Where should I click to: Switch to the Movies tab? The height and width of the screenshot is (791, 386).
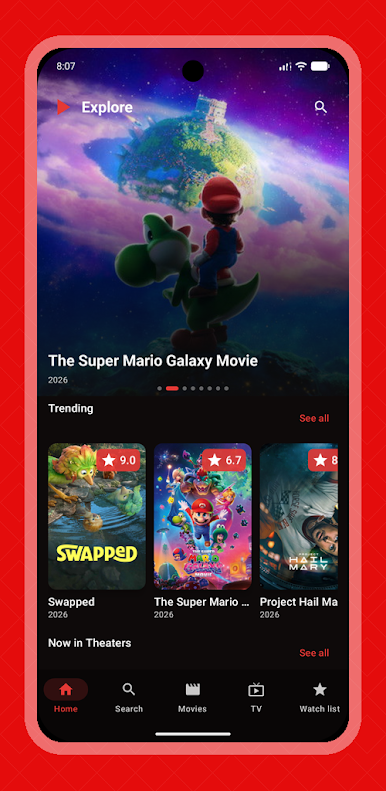click(x=192, y=696)
